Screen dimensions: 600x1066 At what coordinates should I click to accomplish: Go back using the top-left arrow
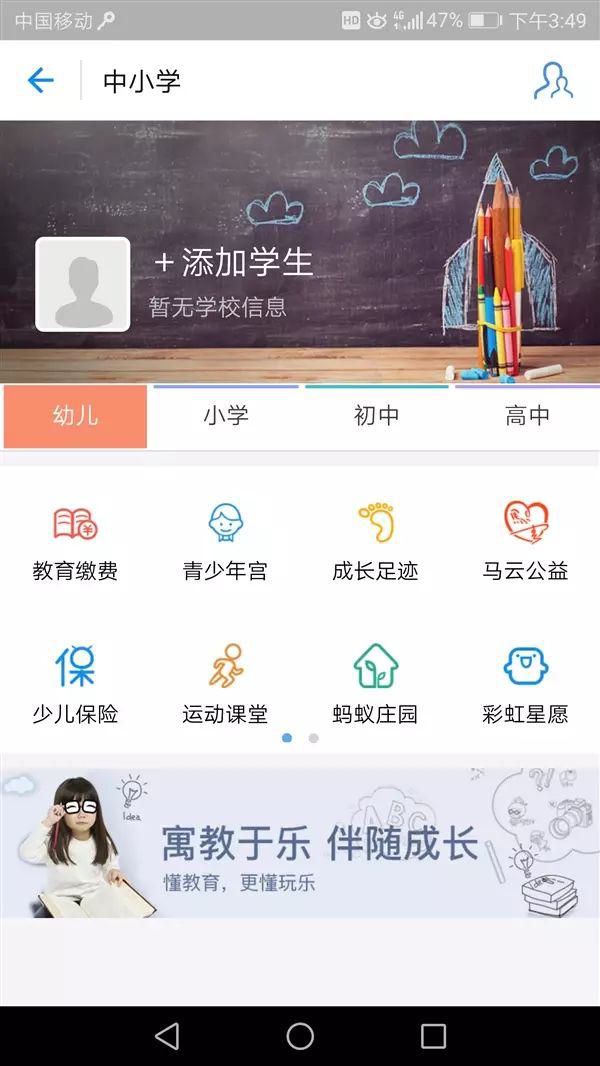(41, 80)
